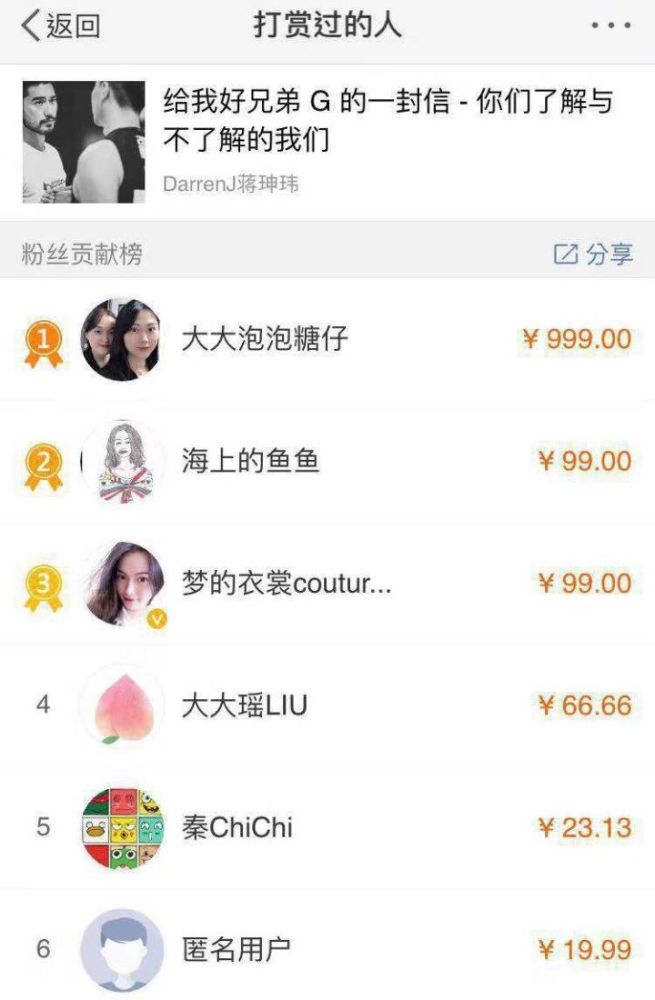This screenshot has height=1000, width=655.
Task: Open the three-dot overflow menu
Action: pyautogui.click(x=610, y=26)
